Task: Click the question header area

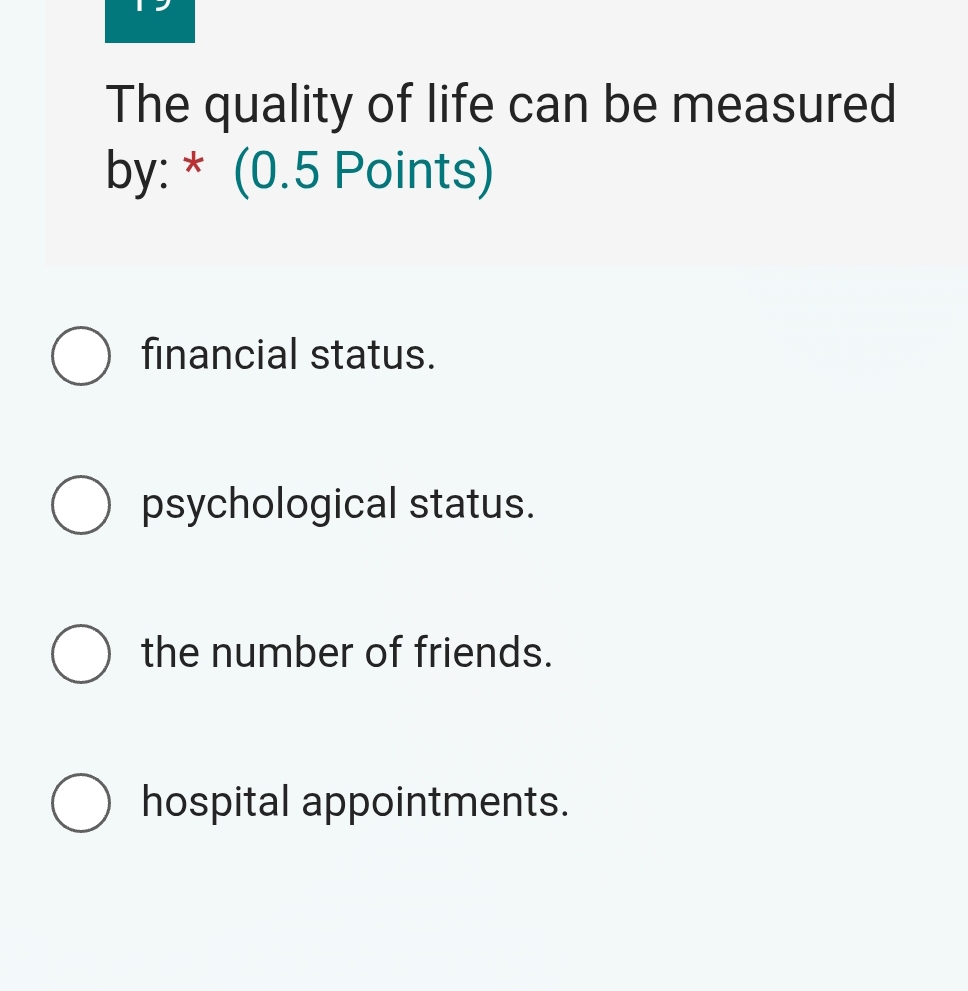Action: pos(500,135)
